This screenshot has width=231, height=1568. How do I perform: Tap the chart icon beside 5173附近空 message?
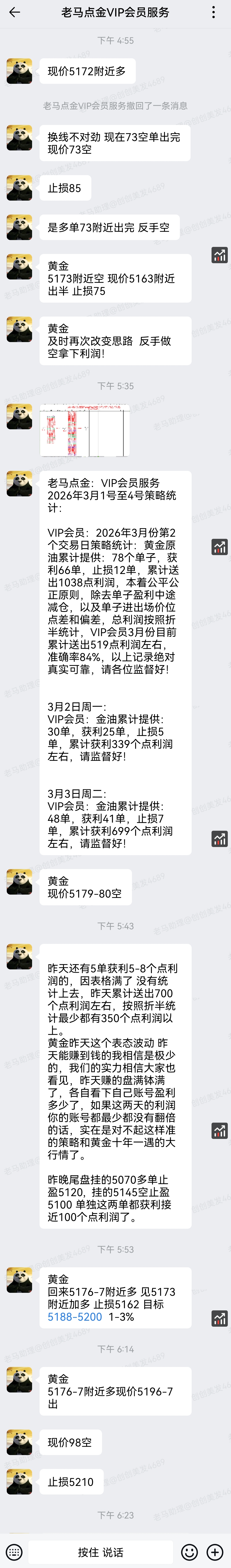click(219, 255)
